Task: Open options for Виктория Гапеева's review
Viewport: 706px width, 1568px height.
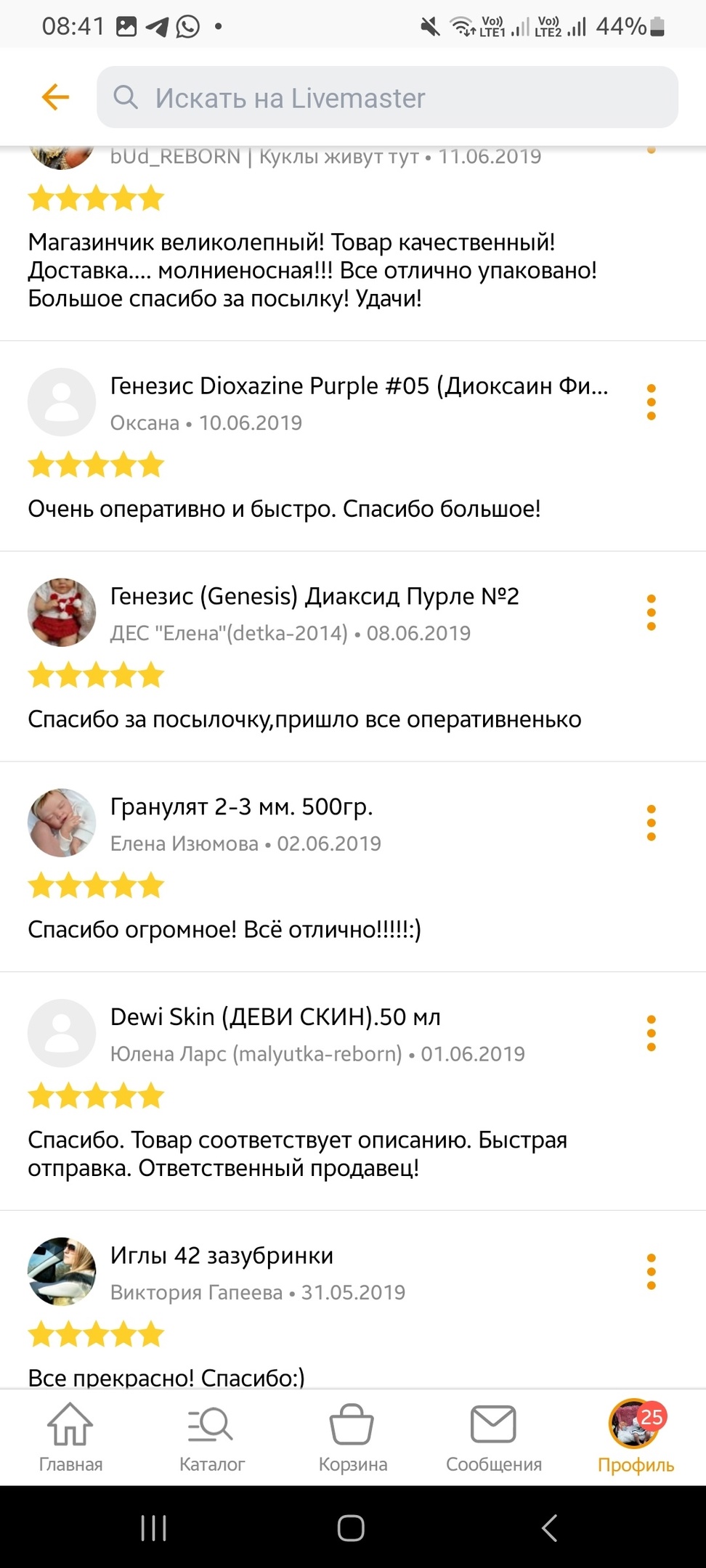Action: 651,1272
